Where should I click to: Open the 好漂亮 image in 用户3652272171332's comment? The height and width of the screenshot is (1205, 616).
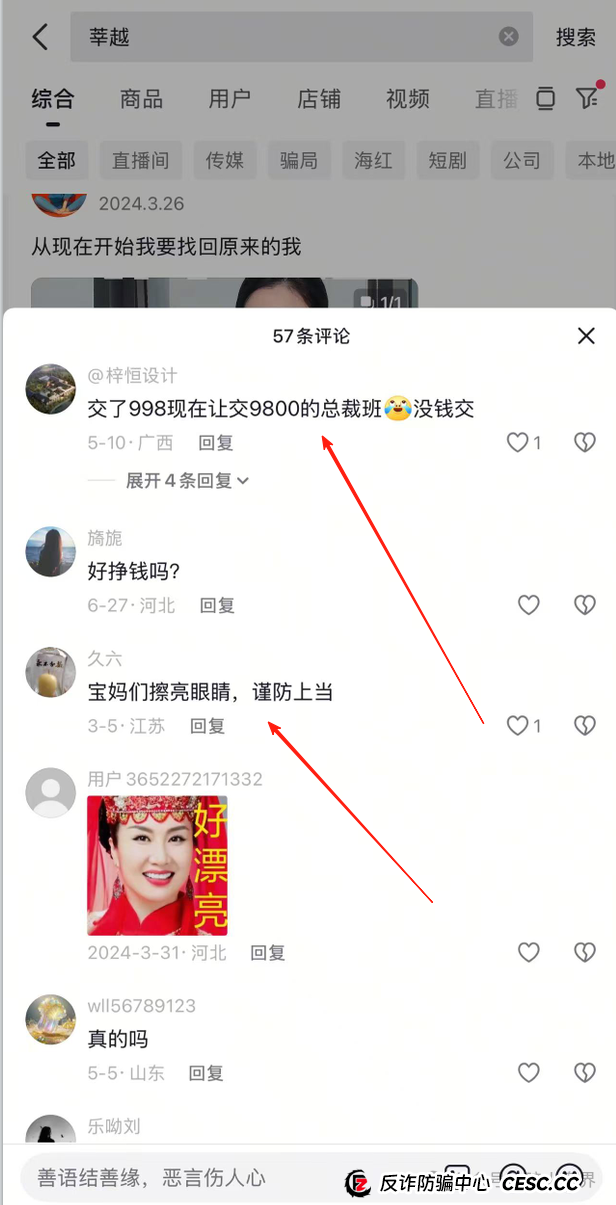[x=157, y=865]
